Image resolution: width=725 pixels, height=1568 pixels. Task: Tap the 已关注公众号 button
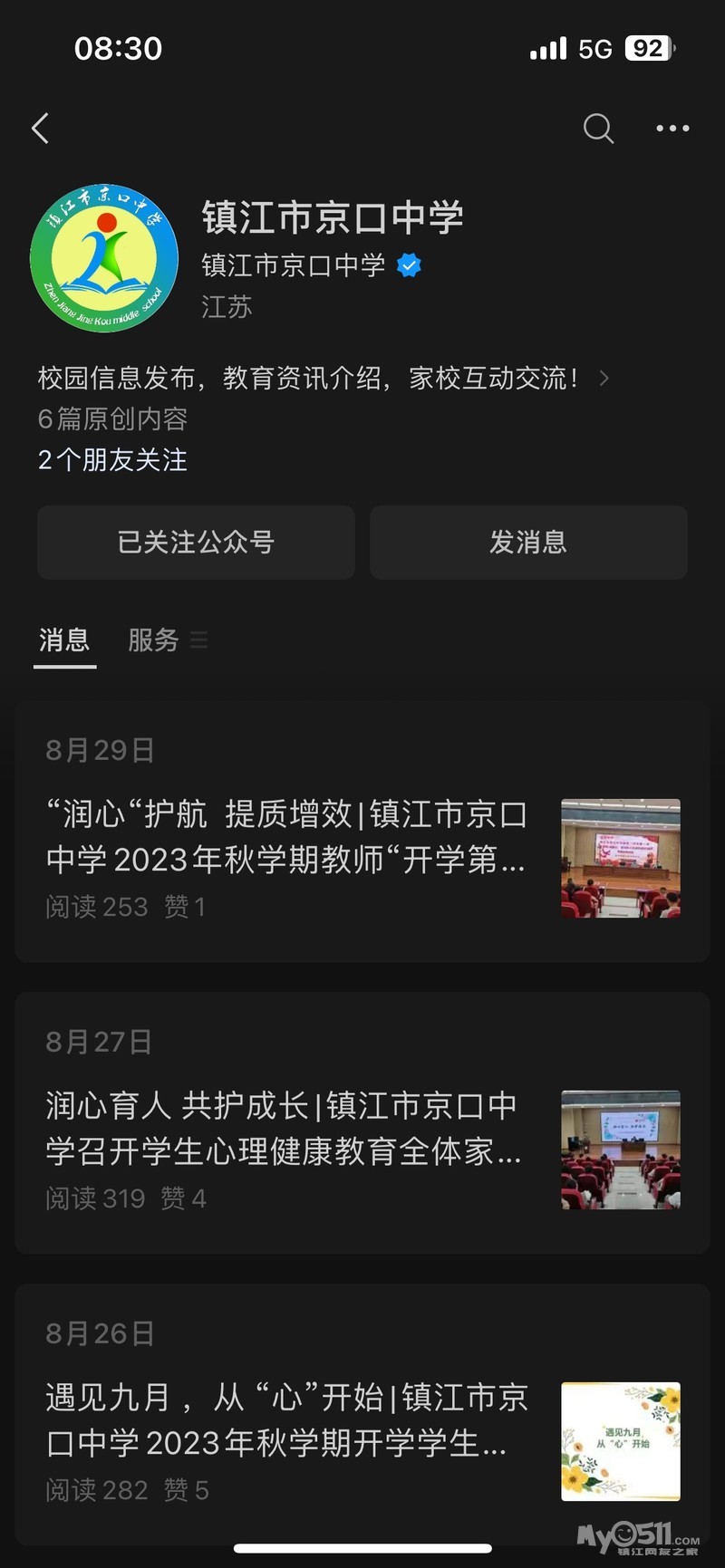[196, 543]
